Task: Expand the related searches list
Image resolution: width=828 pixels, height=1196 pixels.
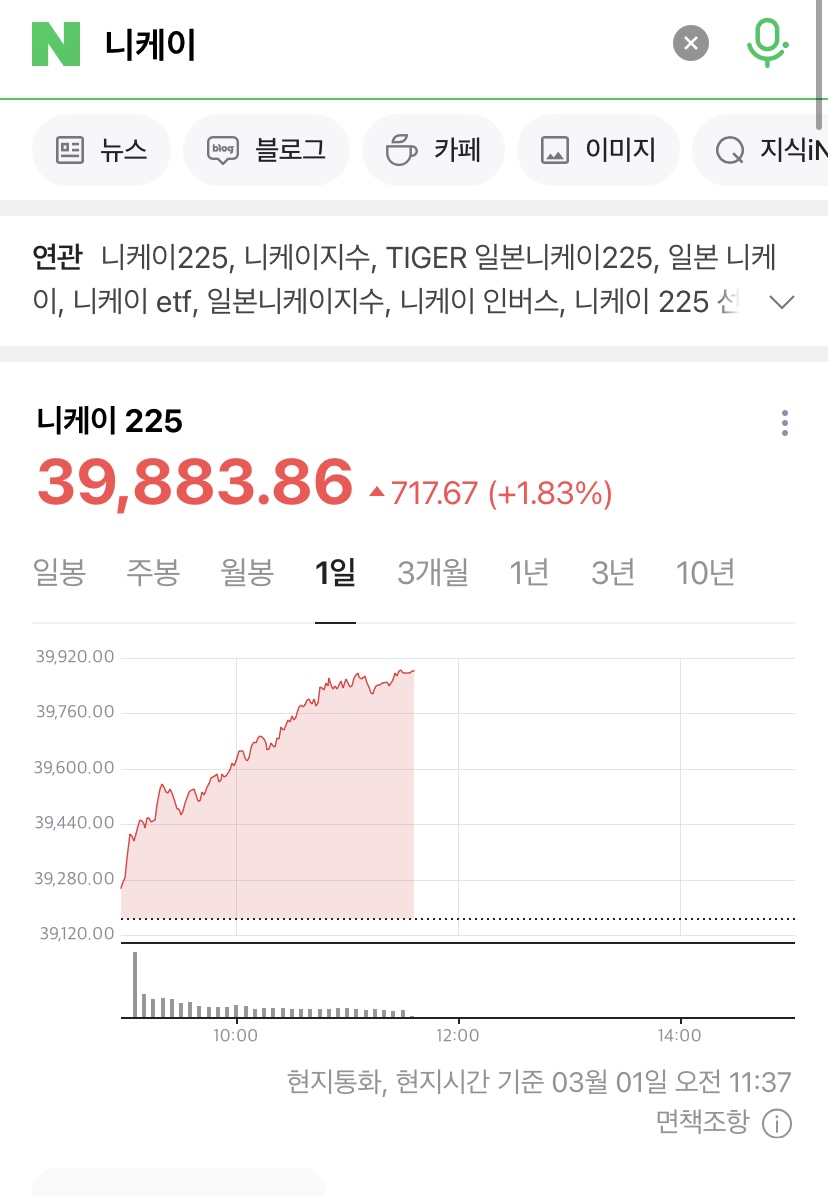Action: coord(781,301)
